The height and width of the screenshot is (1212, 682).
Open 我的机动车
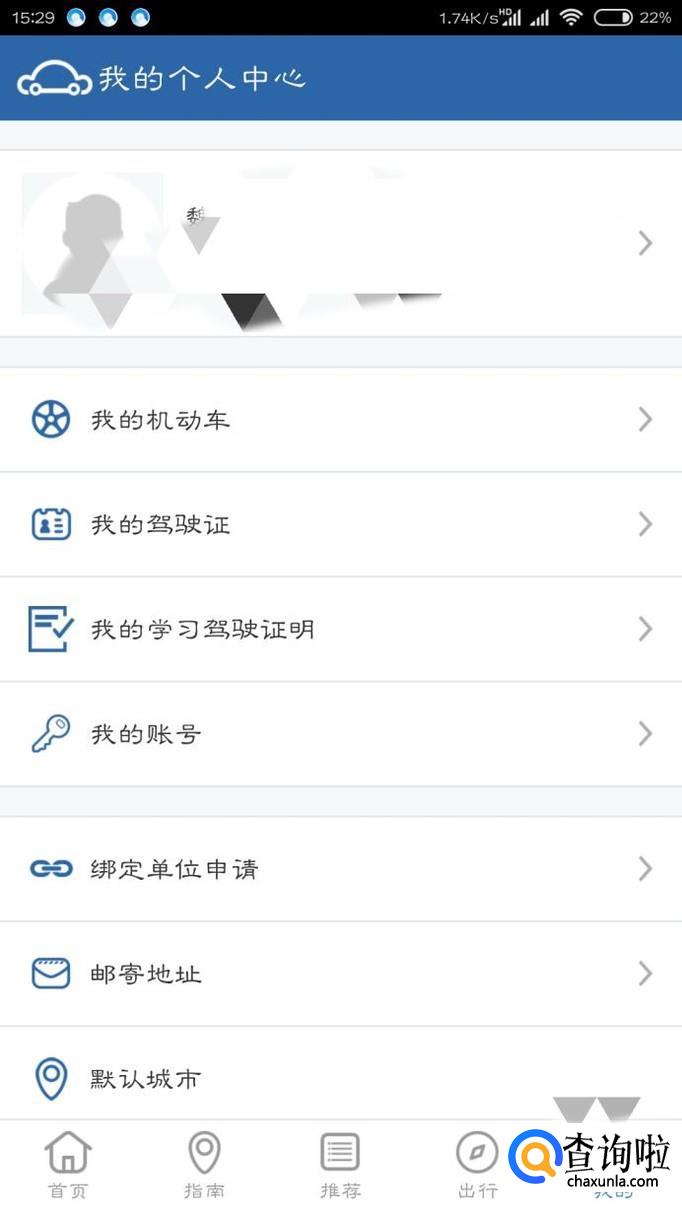(x=341, y=419)
